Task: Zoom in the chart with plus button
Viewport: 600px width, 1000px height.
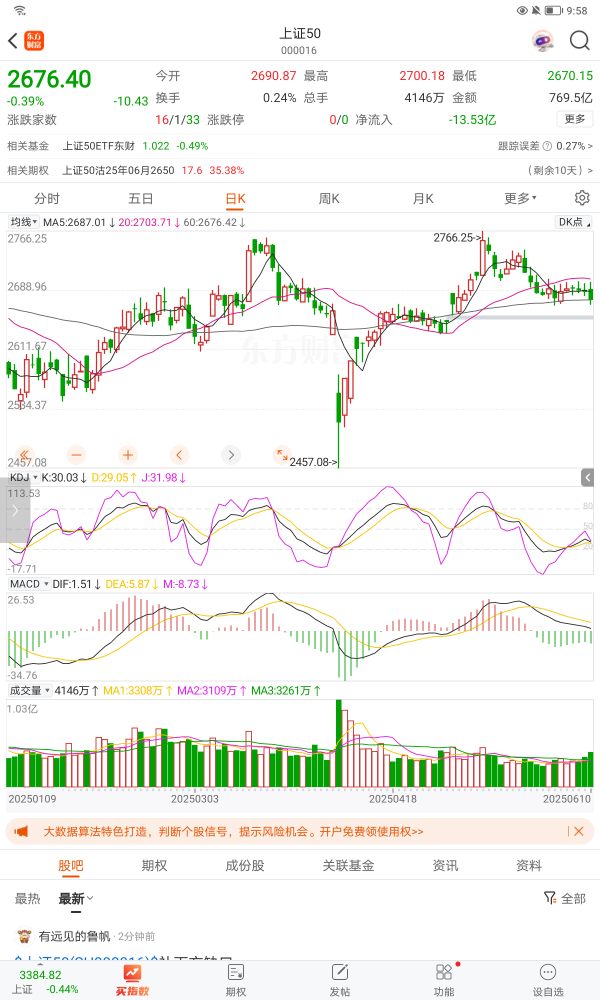Action: [128, 455]
